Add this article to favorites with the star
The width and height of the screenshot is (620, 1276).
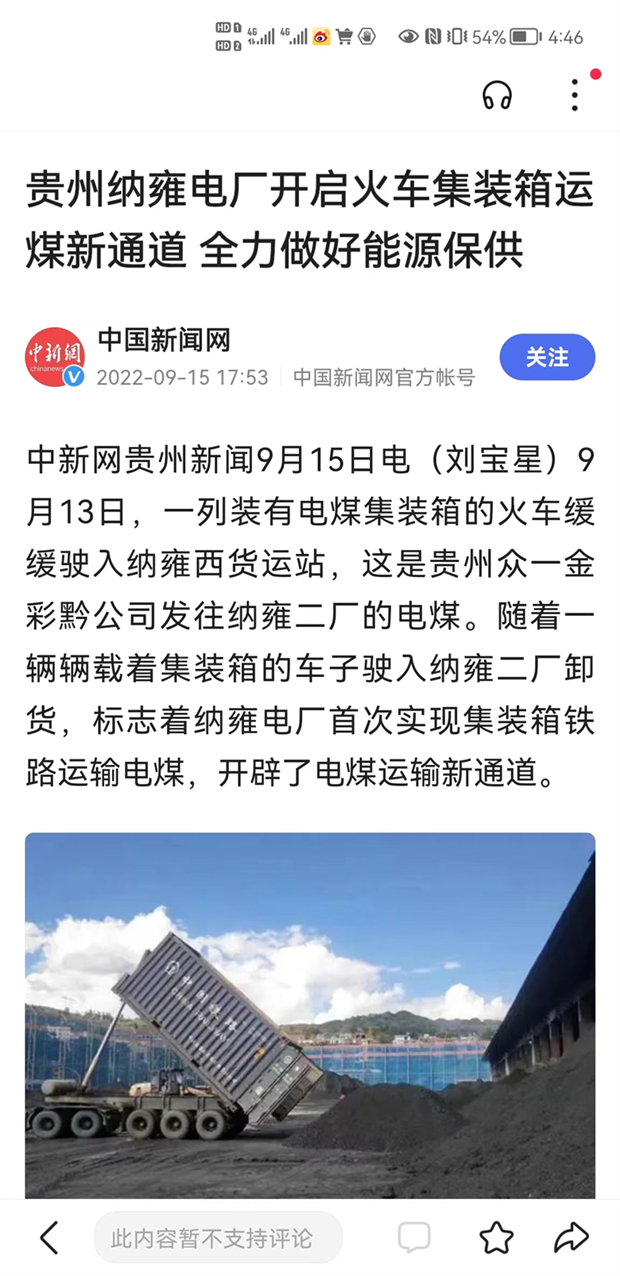click(x=496, y=1238)
